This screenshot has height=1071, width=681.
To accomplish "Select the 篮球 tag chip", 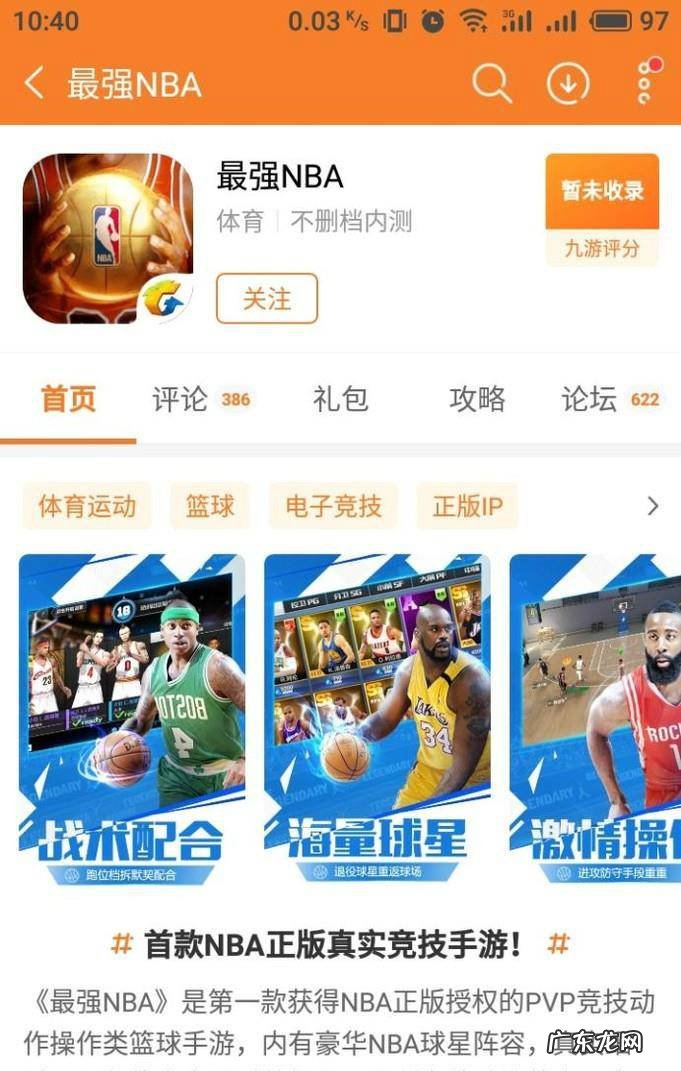I will point(210,506).
